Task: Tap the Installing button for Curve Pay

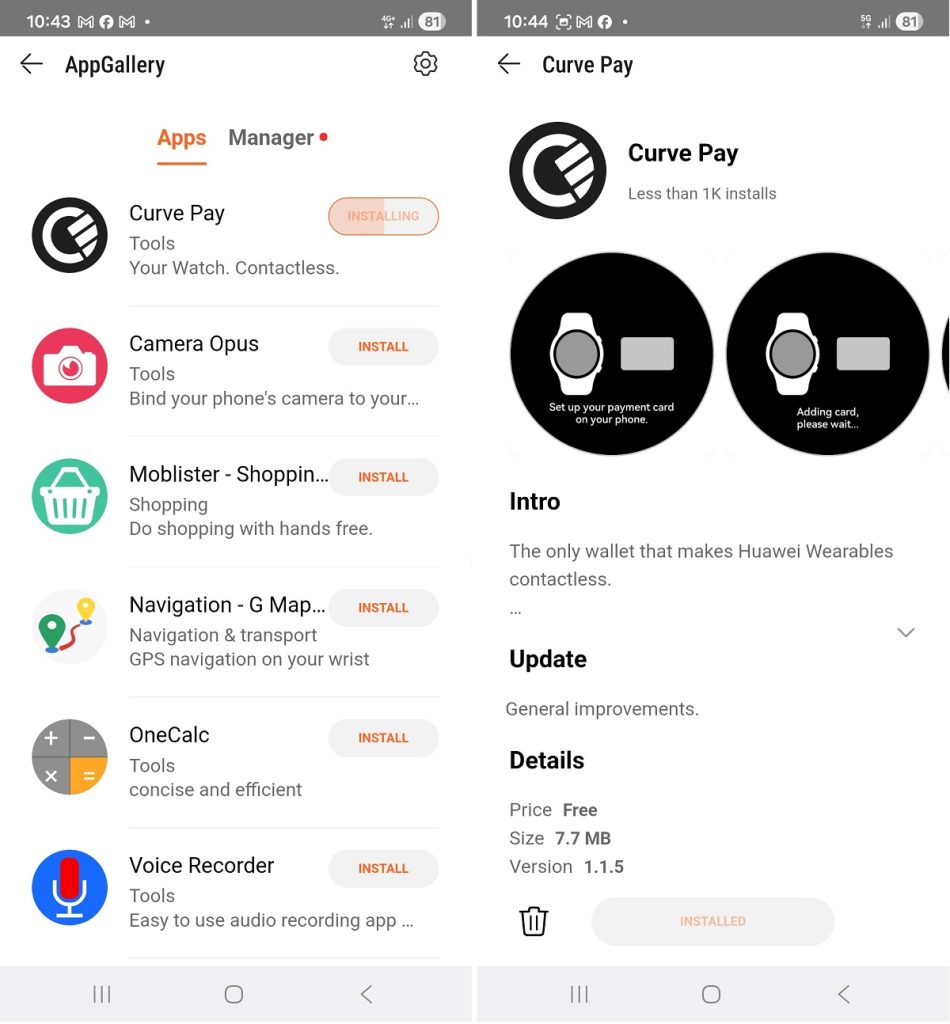Action: [383, 216]
